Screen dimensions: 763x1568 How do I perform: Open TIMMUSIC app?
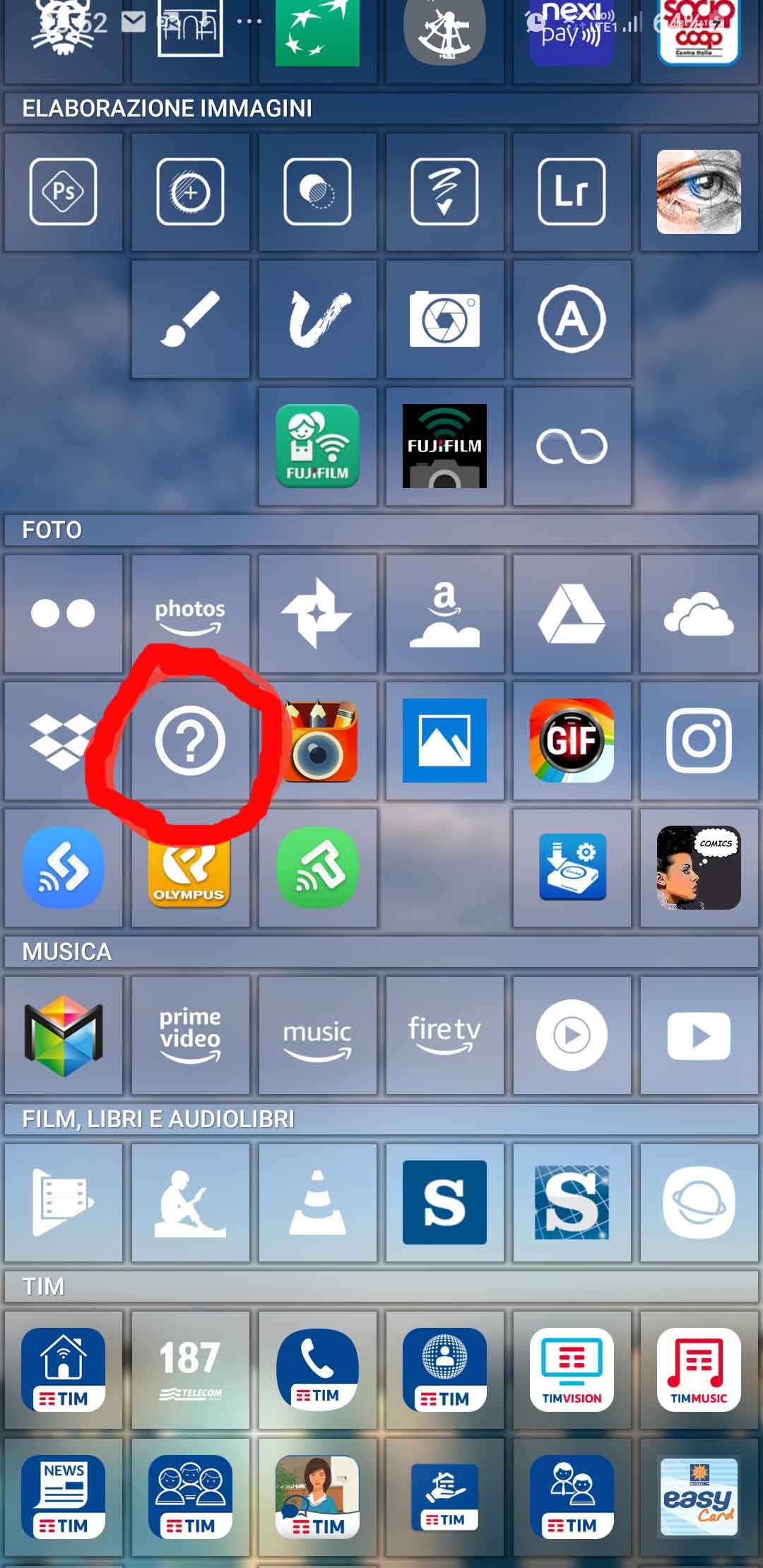(699, 1370)
